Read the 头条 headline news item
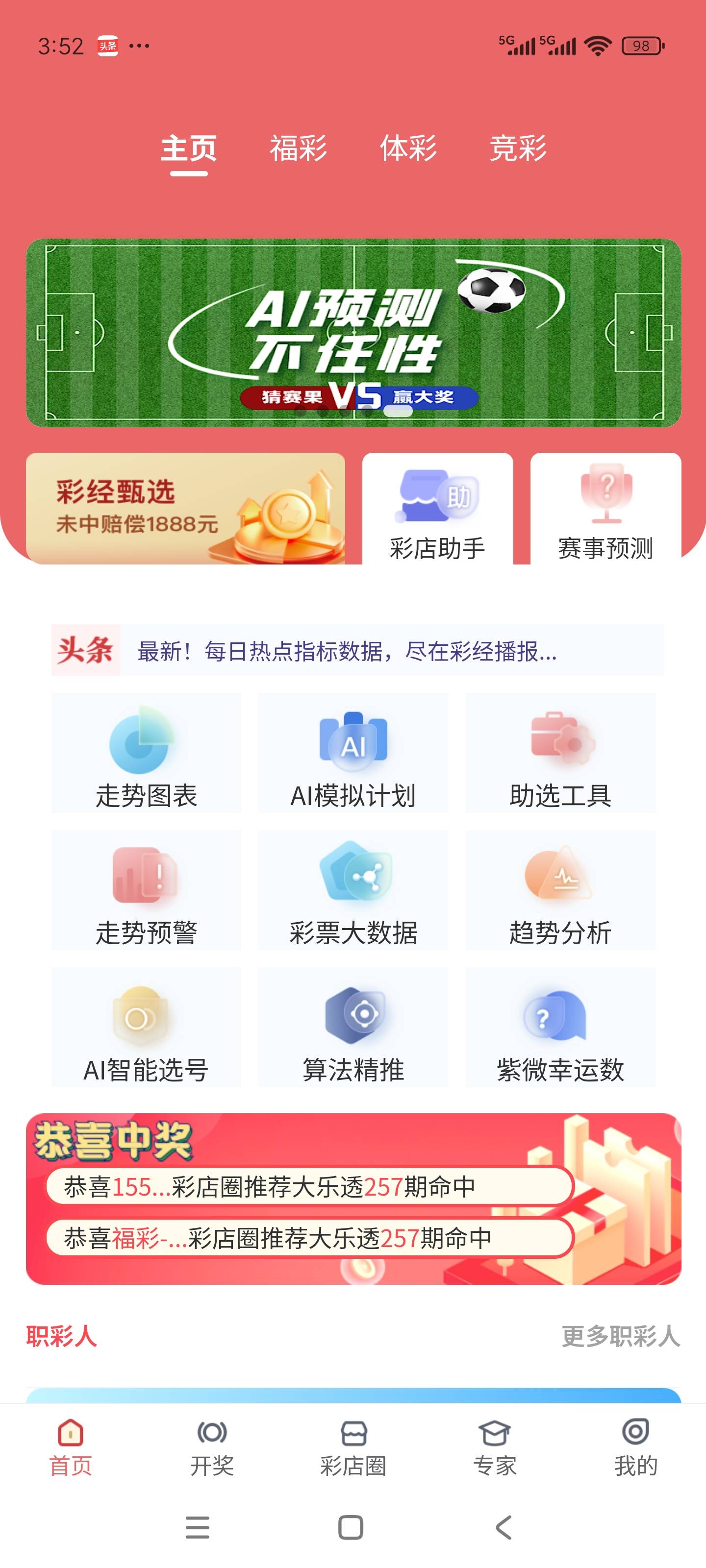This screenshot has width=706, height=1568. [x=347, y=651]
